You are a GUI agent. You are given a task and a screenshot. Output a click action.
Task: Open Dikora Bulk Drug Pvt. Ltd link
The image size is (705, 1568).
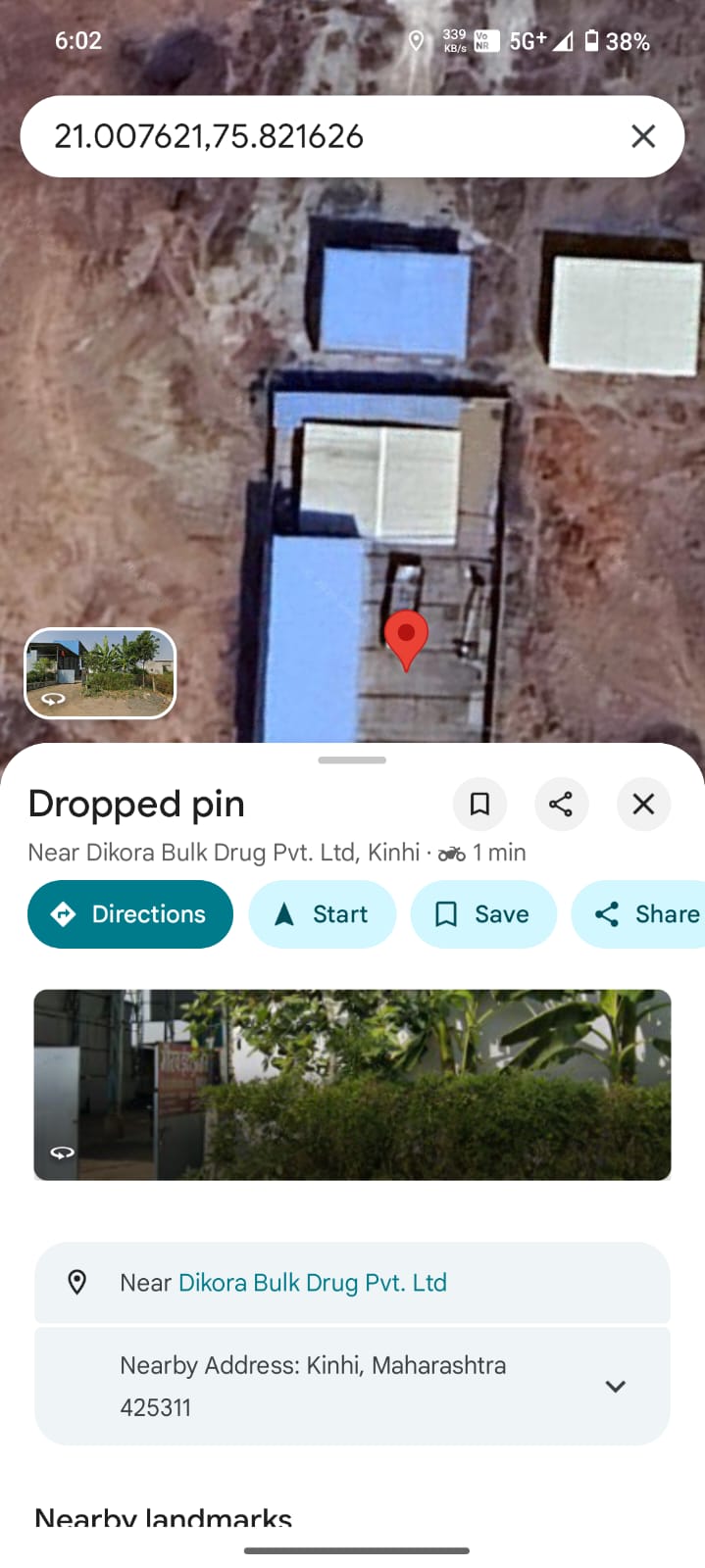click(x=313, y=1283)
